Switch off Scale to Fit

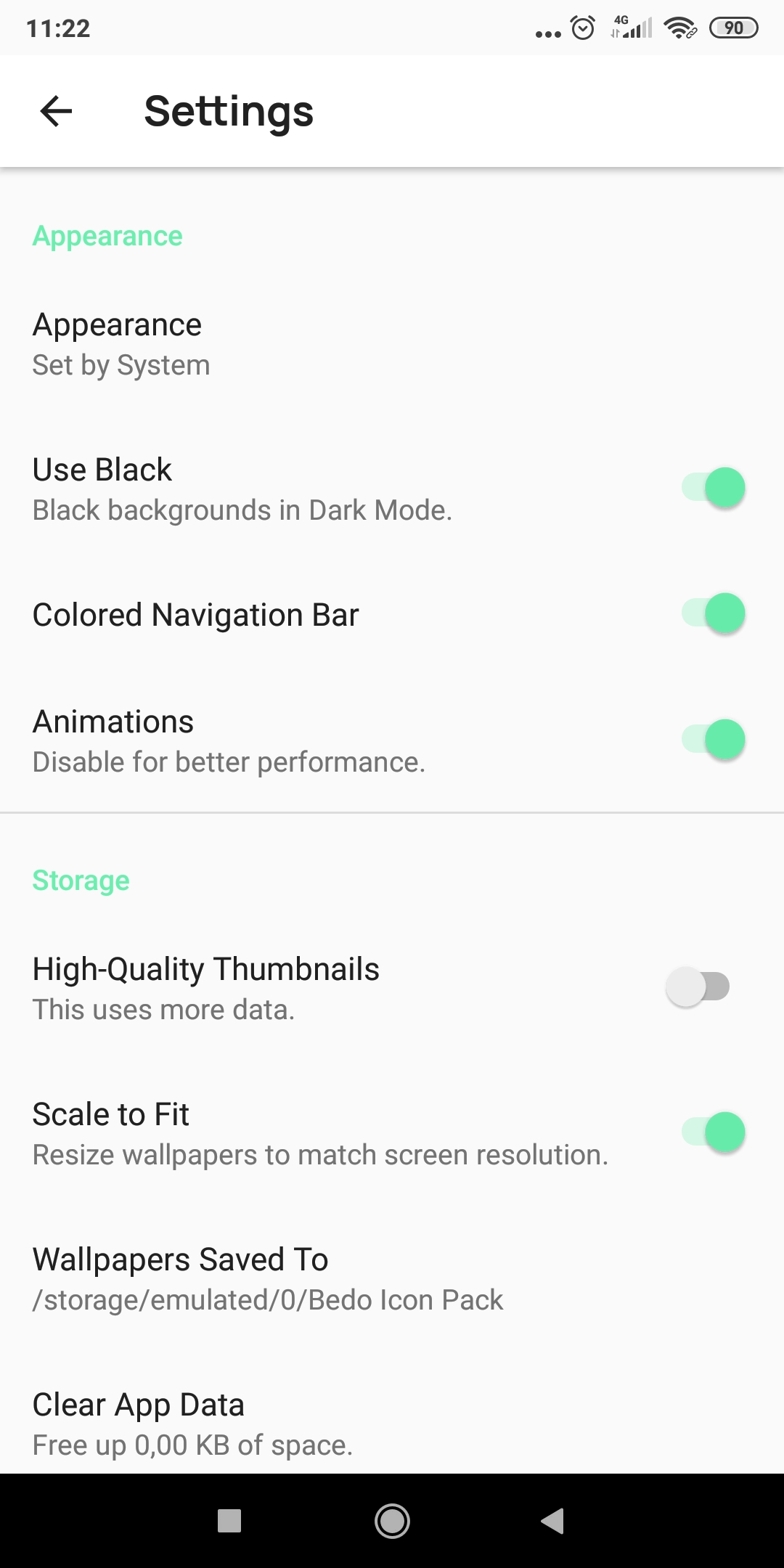[x=713, y=1132]
